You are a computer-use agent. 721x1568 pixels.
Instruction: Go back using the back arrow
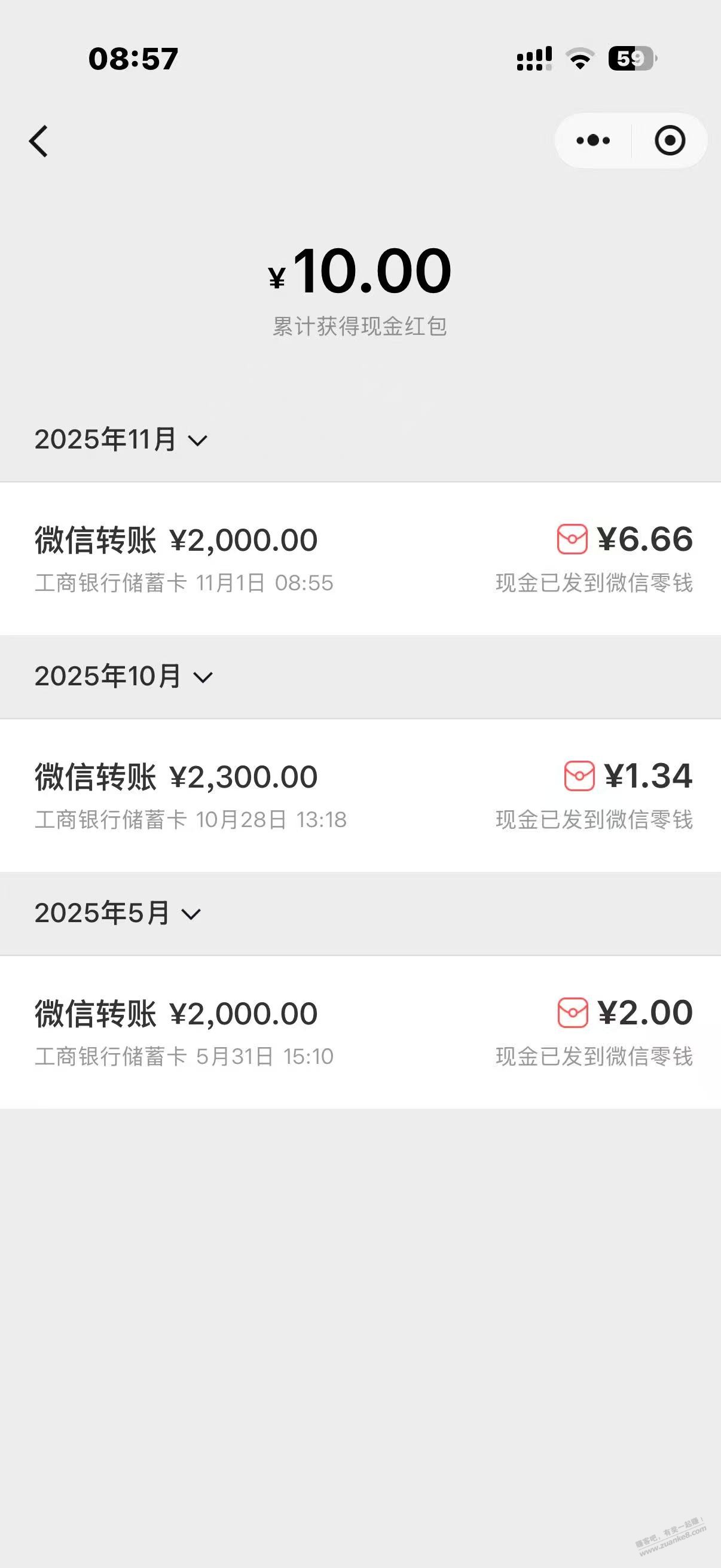39,141
